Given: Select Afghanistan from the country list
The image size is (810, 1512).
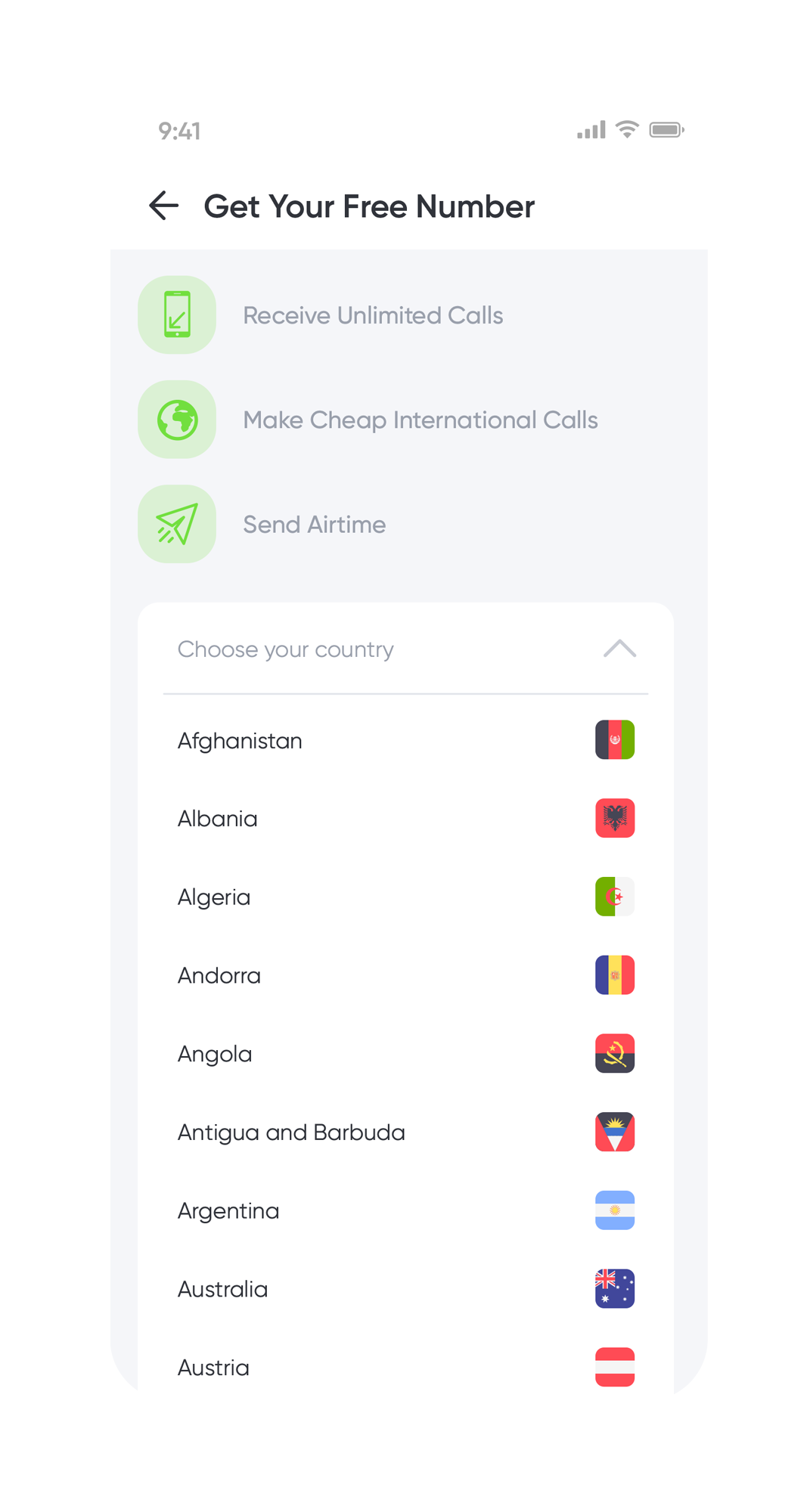Looking at the screenshot, I should click(240, 741).
